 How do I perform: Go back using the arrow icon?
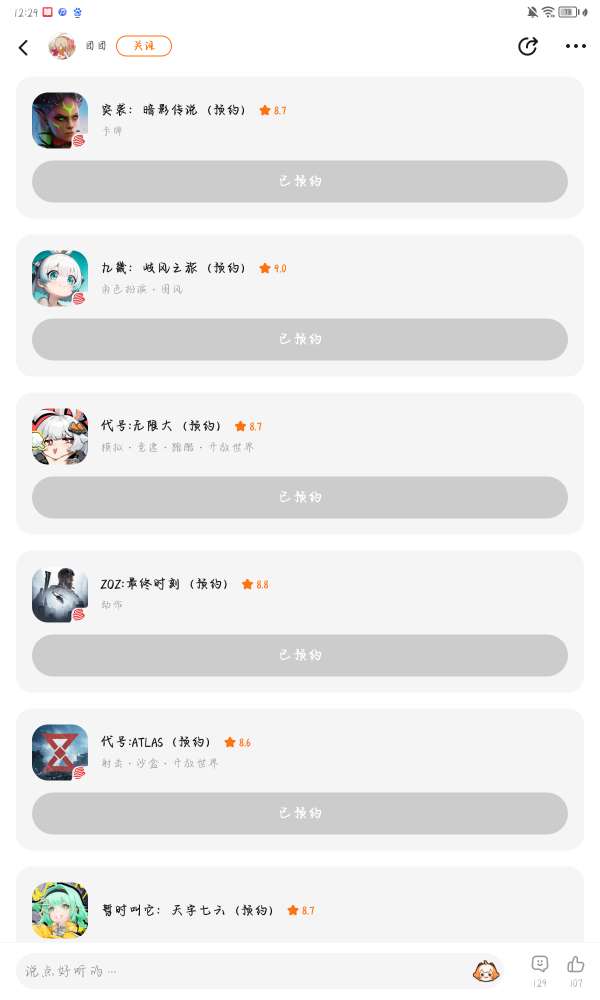click(x=24, y=47)
